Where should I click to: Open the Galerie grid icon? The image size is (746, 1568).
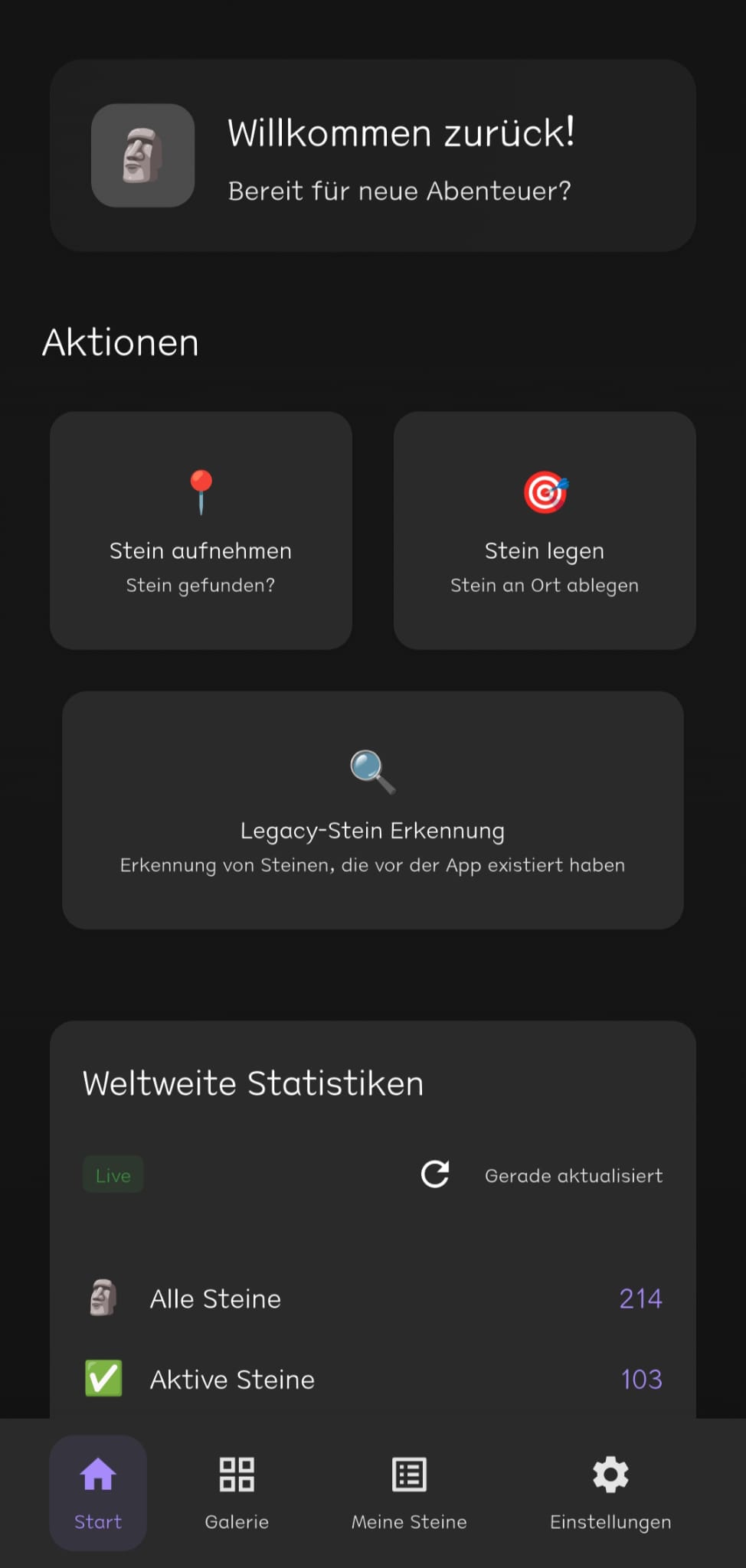[236, 1474]
